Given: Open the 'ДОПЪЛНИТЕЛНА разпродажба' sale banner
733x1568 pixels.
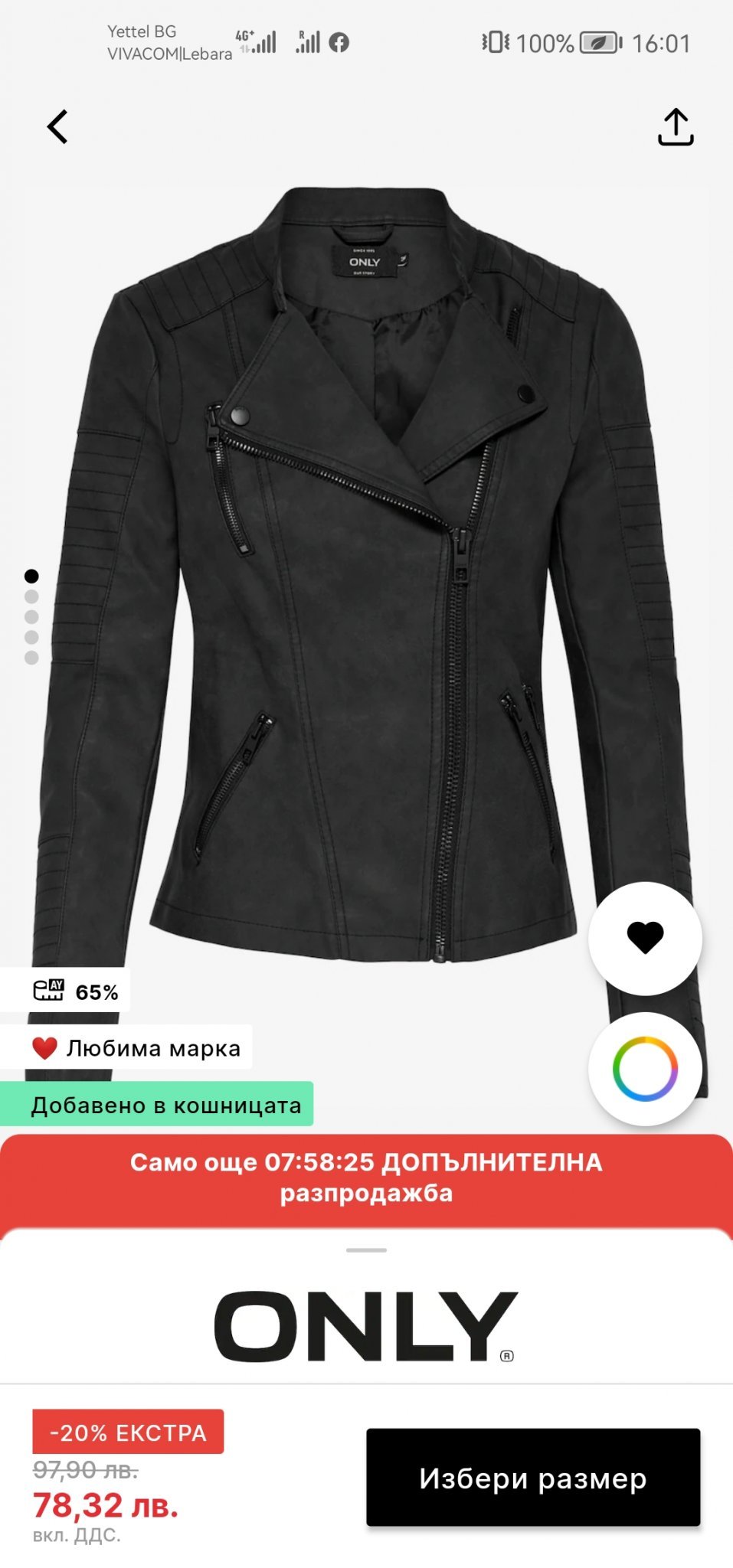Looking at the screenshot, I should point(366,1178).
